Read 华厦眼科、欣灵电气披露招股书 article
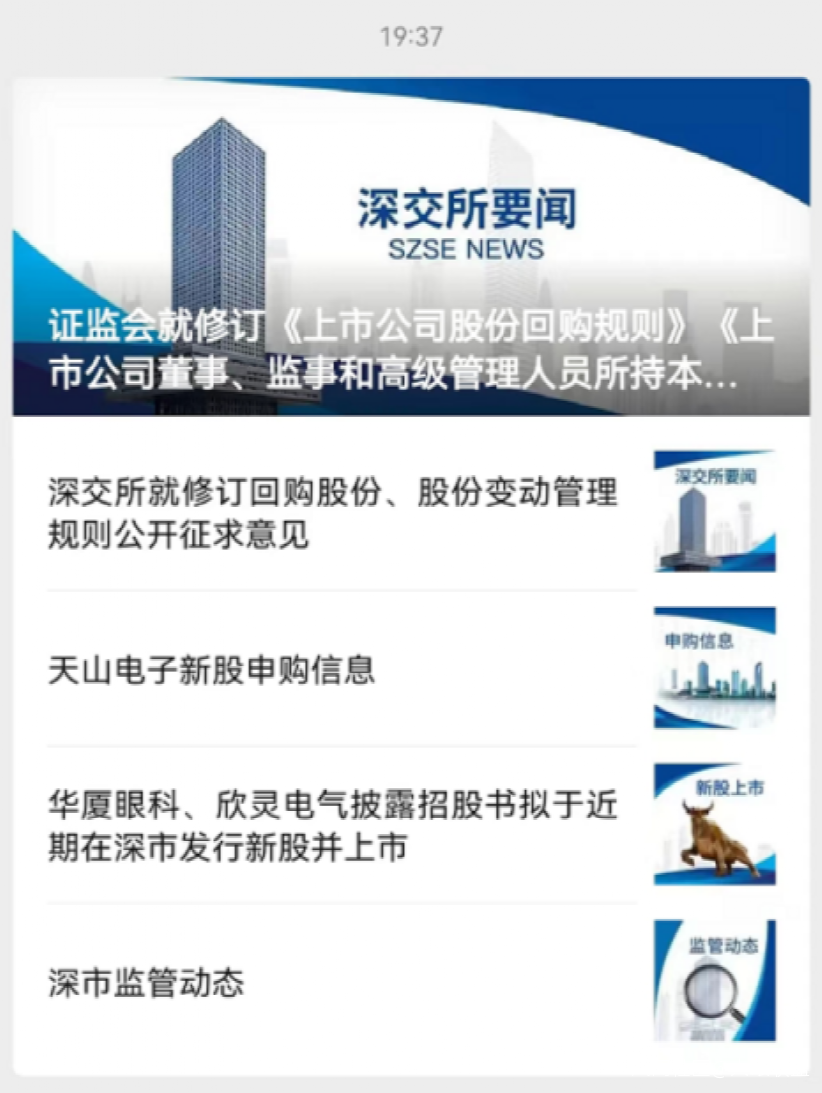 (333, 826)
